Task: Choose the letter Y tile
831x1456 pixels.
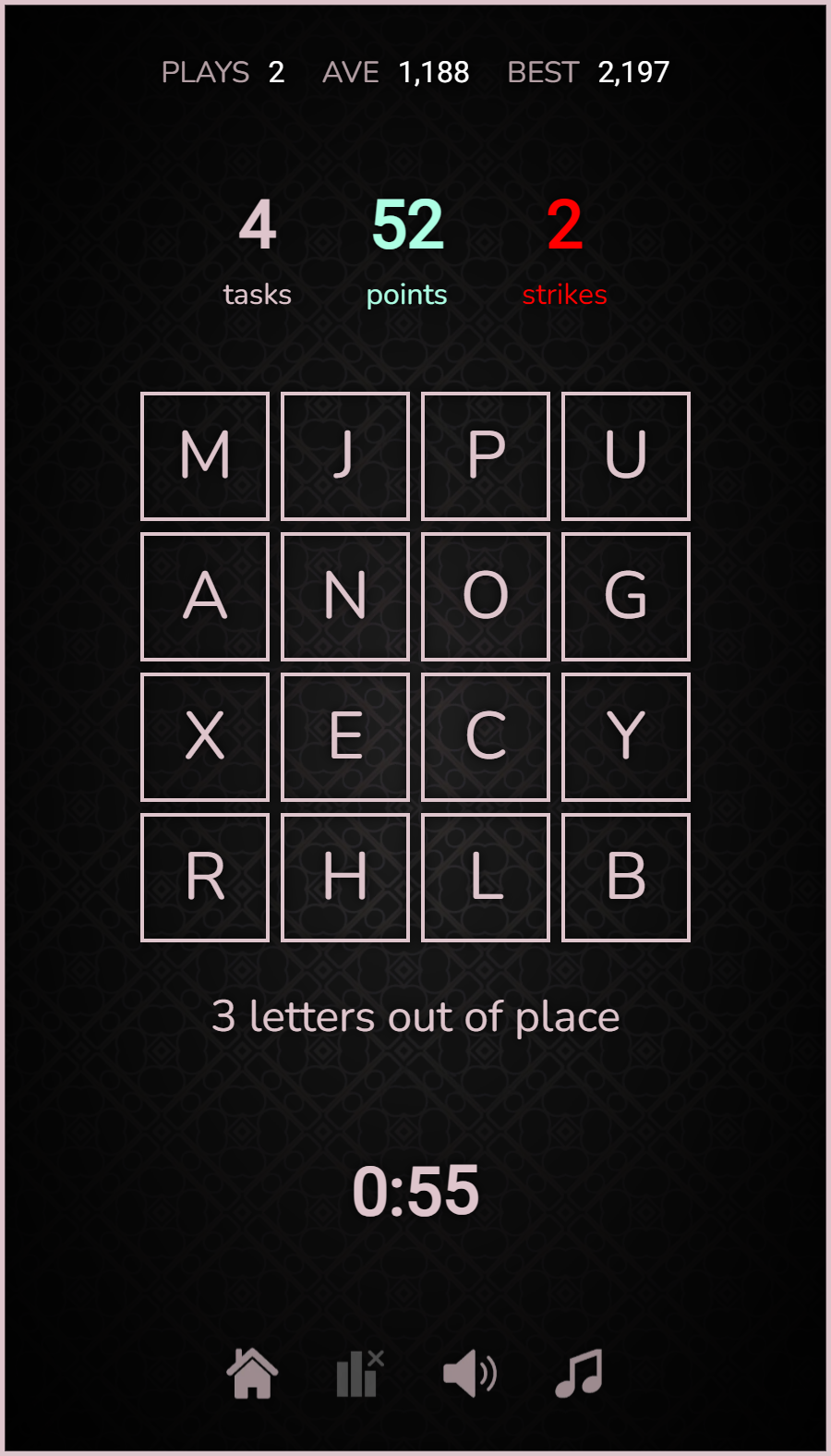Action: click(x=626, y=737)
